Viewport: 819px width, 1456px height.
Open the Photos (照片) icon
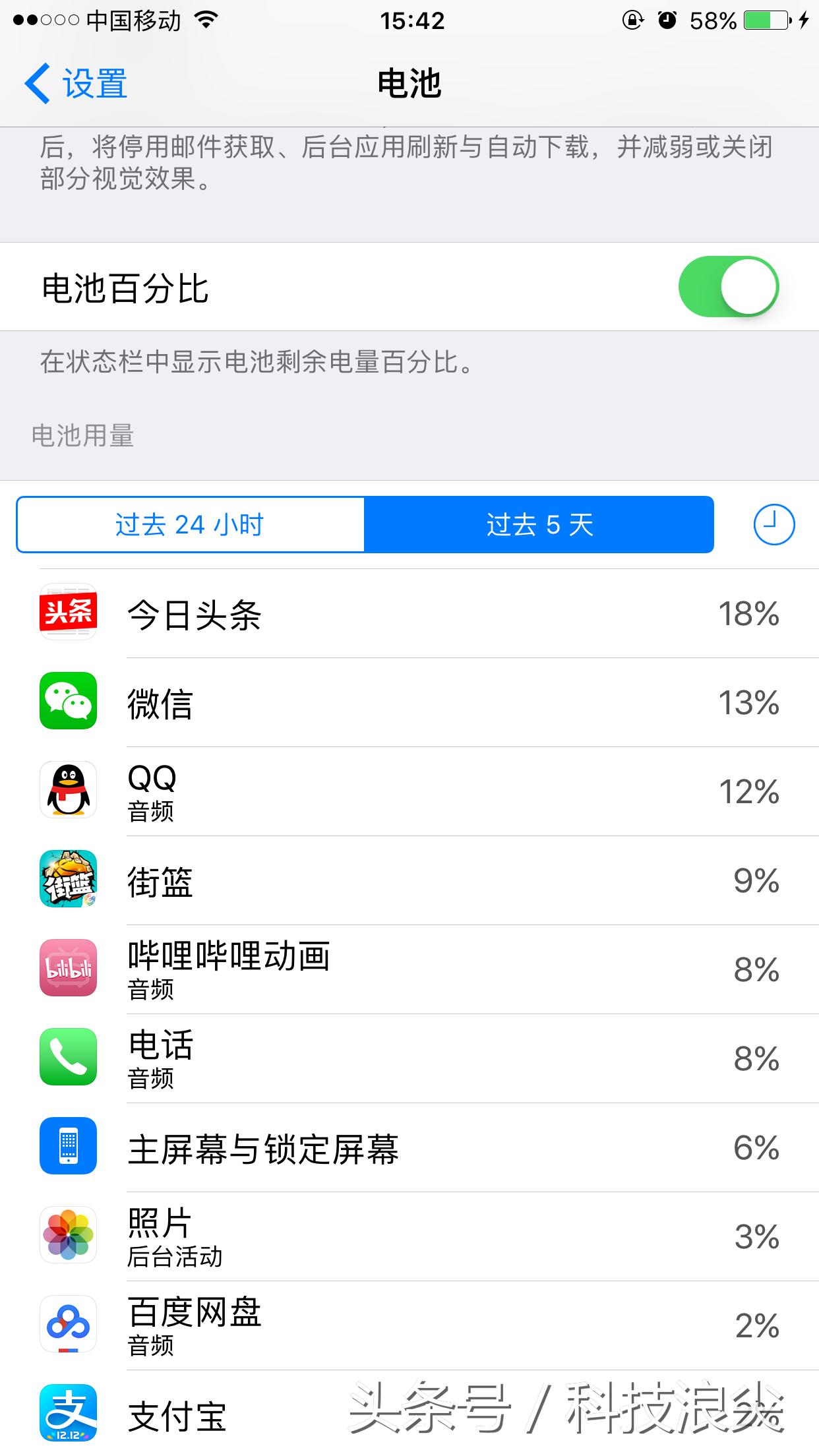(68, 1234)
